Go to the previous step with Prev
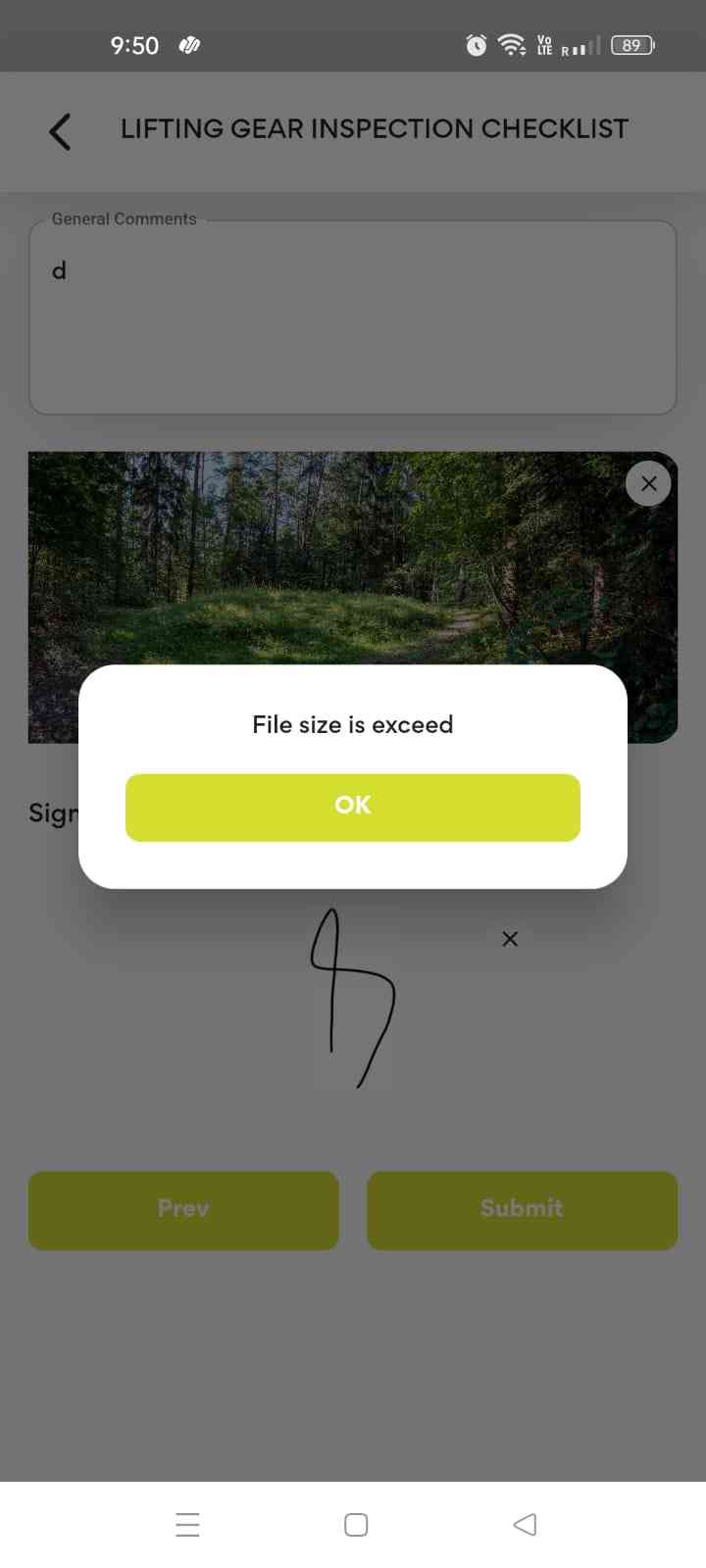 183,1209
